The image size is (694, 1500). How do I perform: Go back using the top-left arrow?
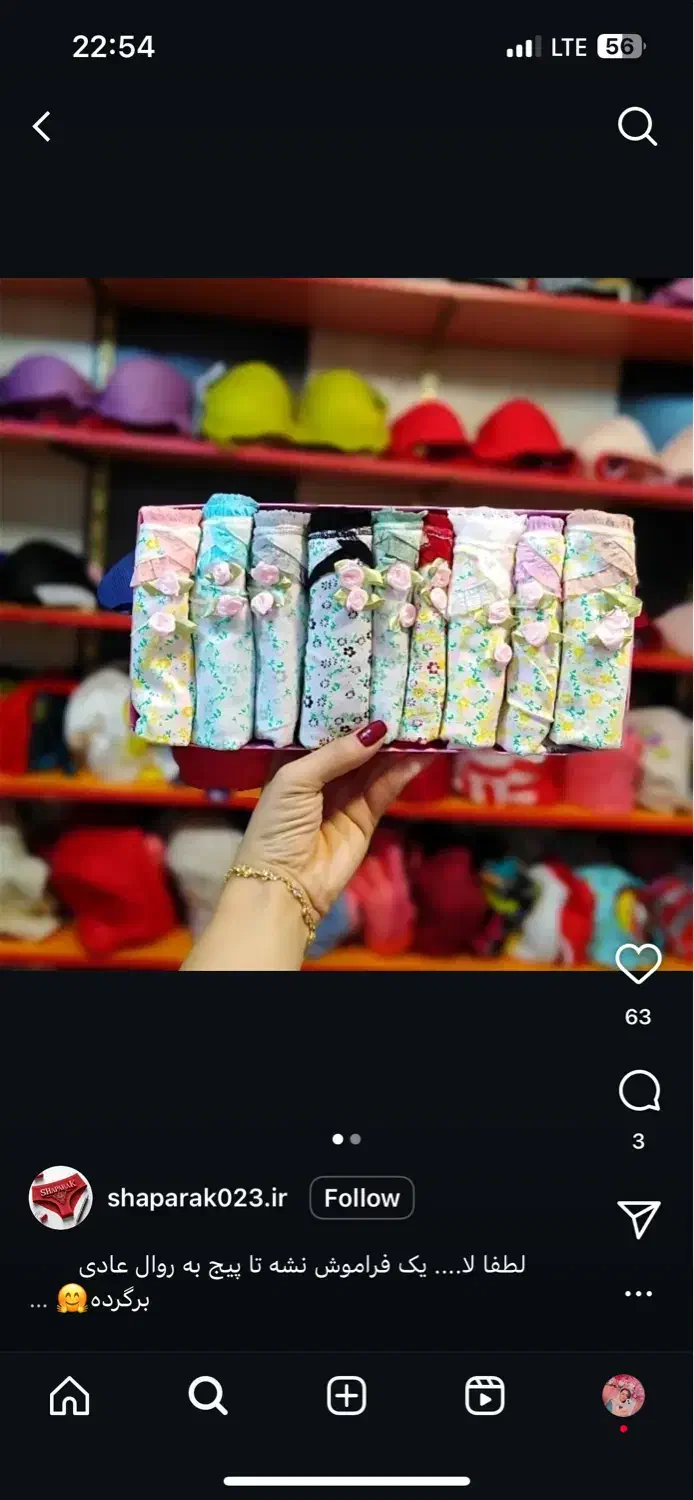click(x=42, y=127)
